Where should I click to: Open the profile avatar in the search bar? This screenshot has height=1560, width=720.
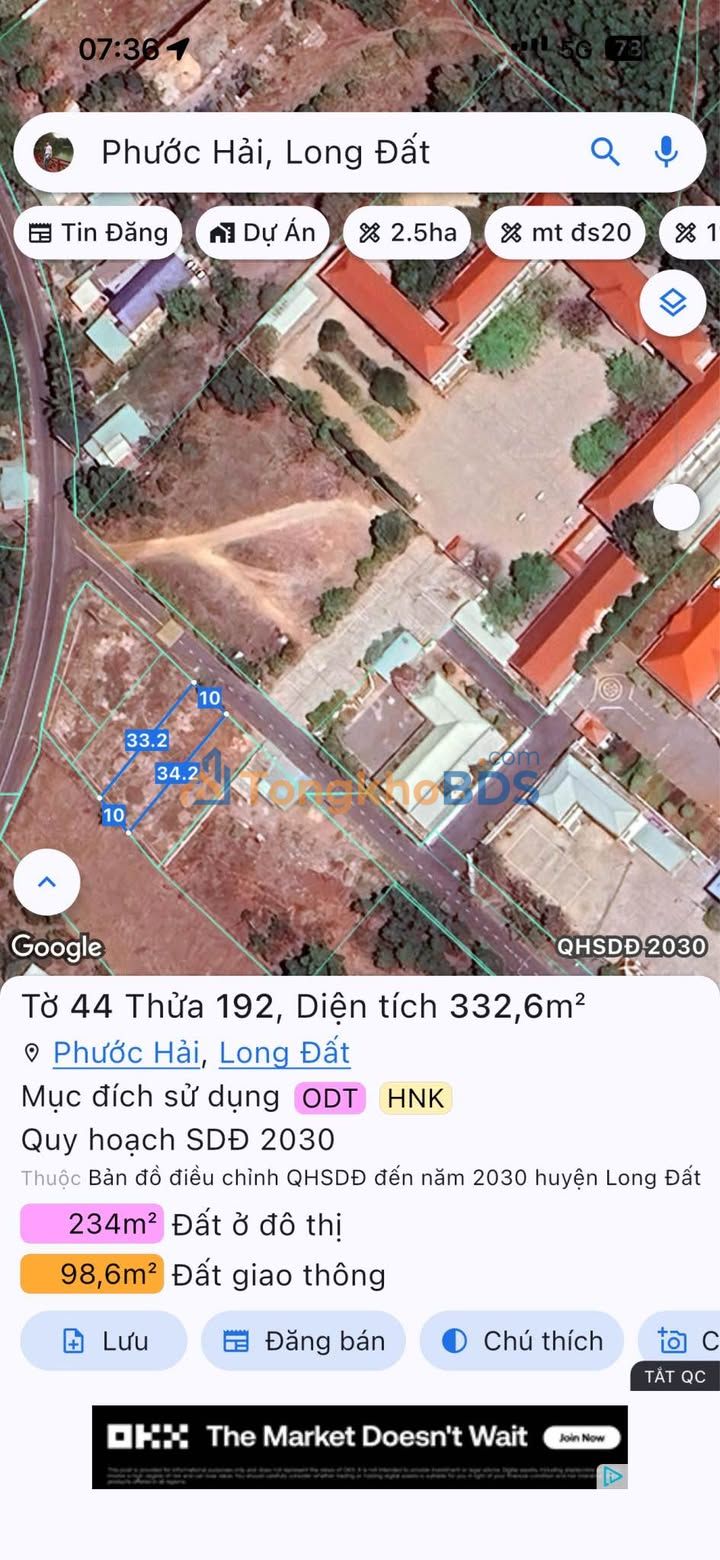point(53,152)
